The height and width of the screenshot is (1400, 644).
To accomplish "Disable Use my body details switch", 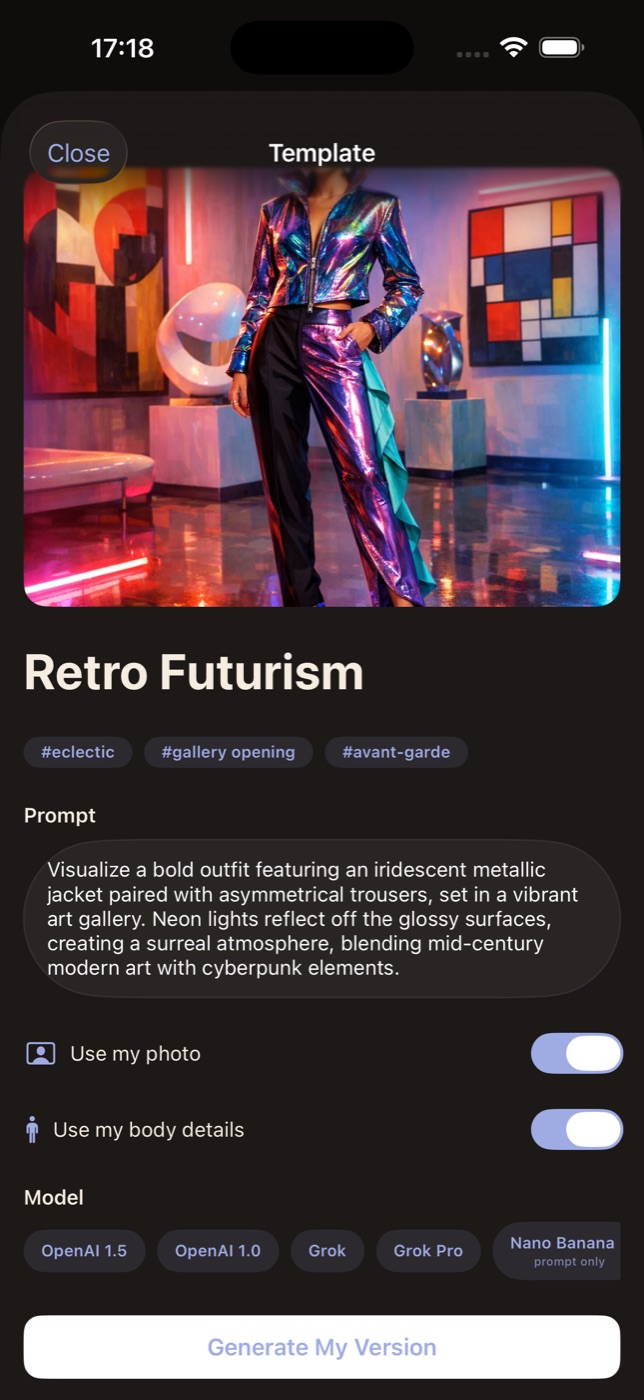I will (x=576, y=1129).
